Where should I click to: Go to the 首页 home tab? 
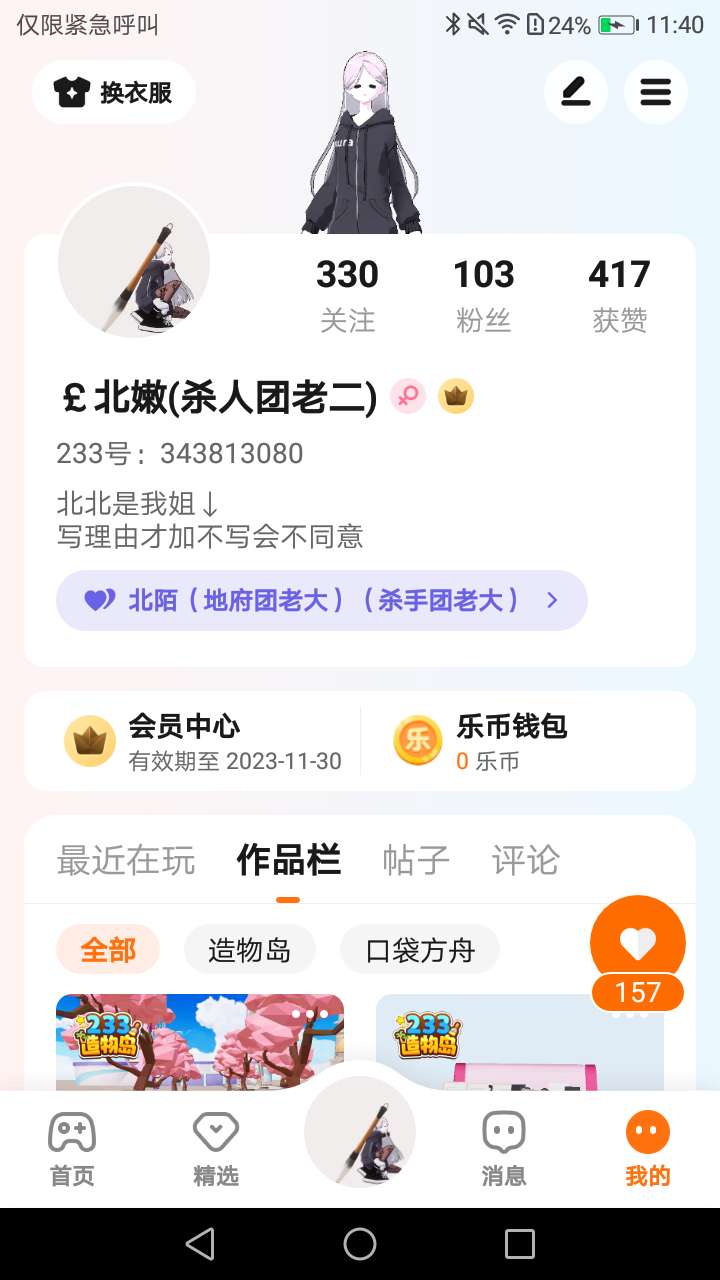72,1149
